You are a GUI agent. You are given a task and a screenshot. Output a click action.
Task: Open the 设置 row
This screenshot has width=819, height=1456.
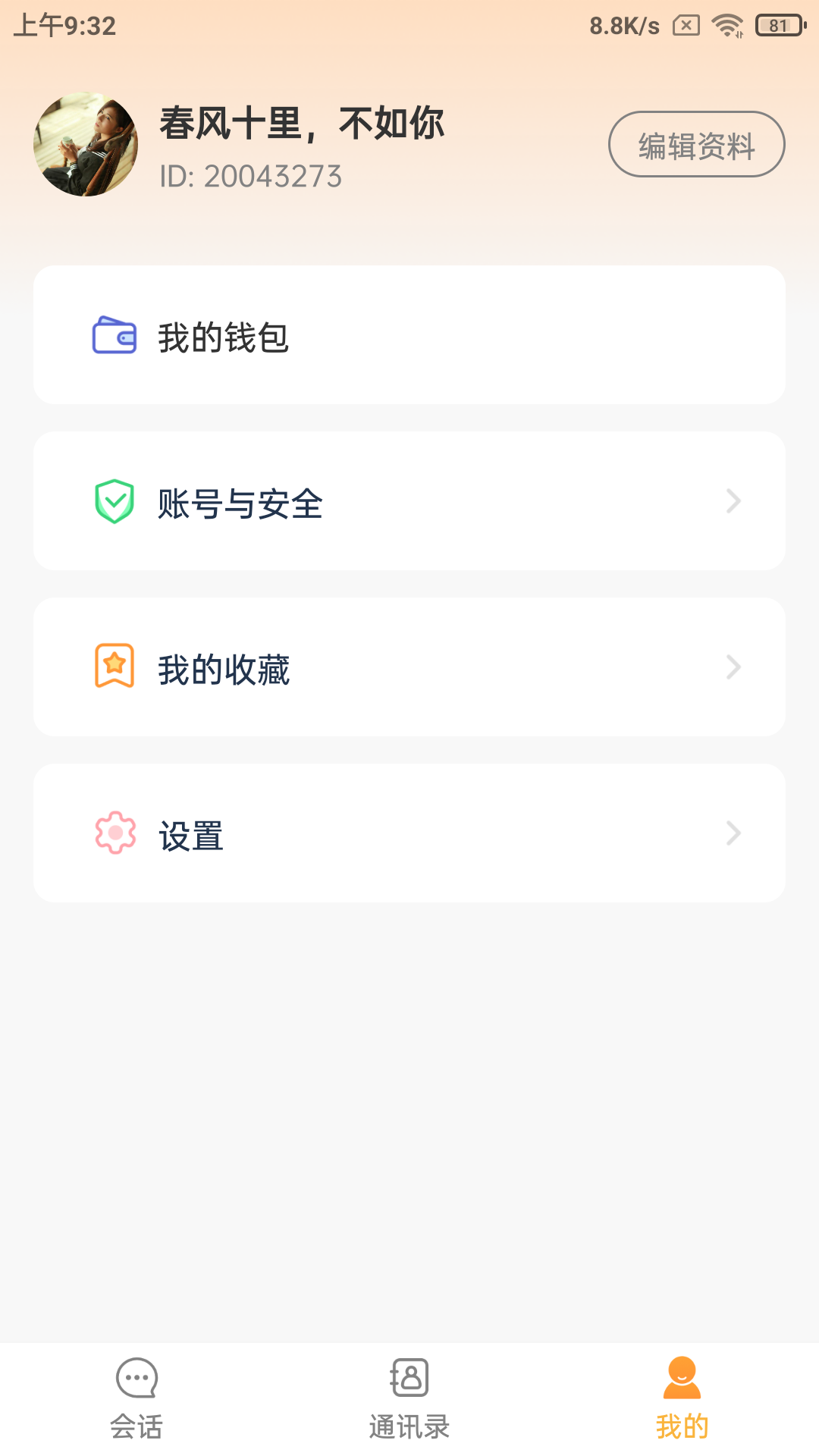(409, 833)
